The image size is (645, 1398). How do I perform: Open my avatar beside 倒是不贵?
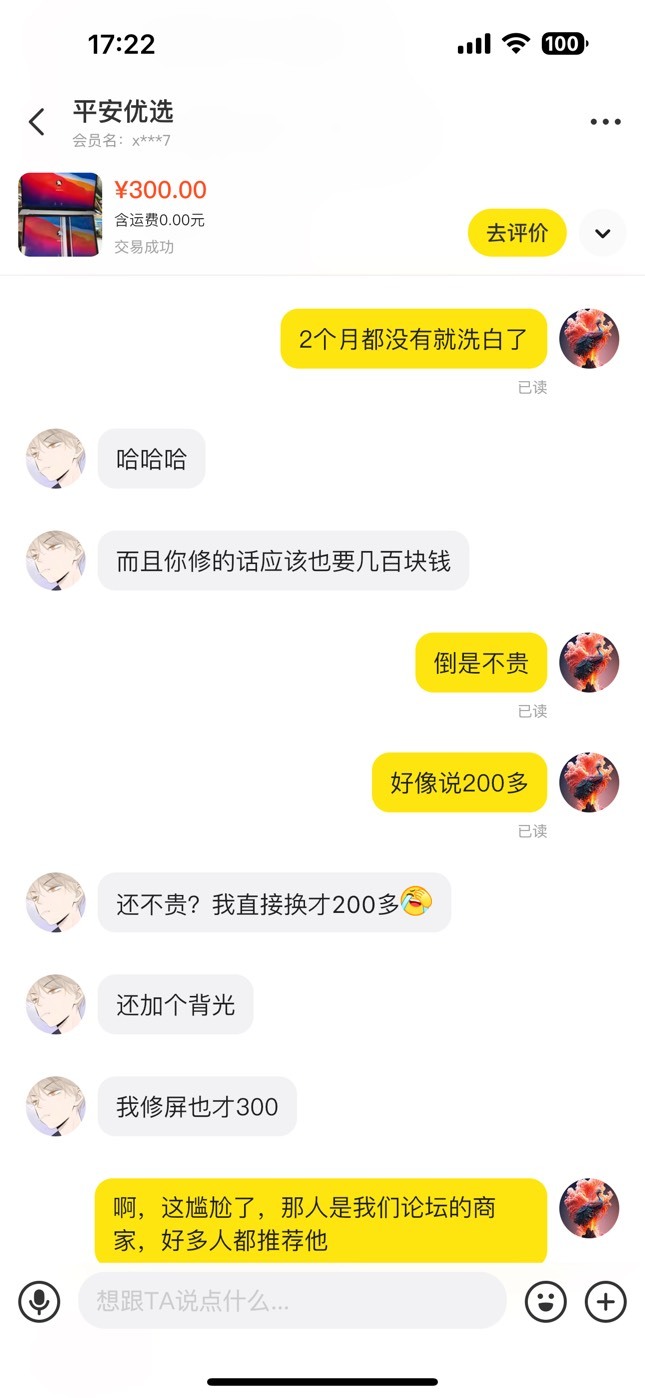coord(589,662)
